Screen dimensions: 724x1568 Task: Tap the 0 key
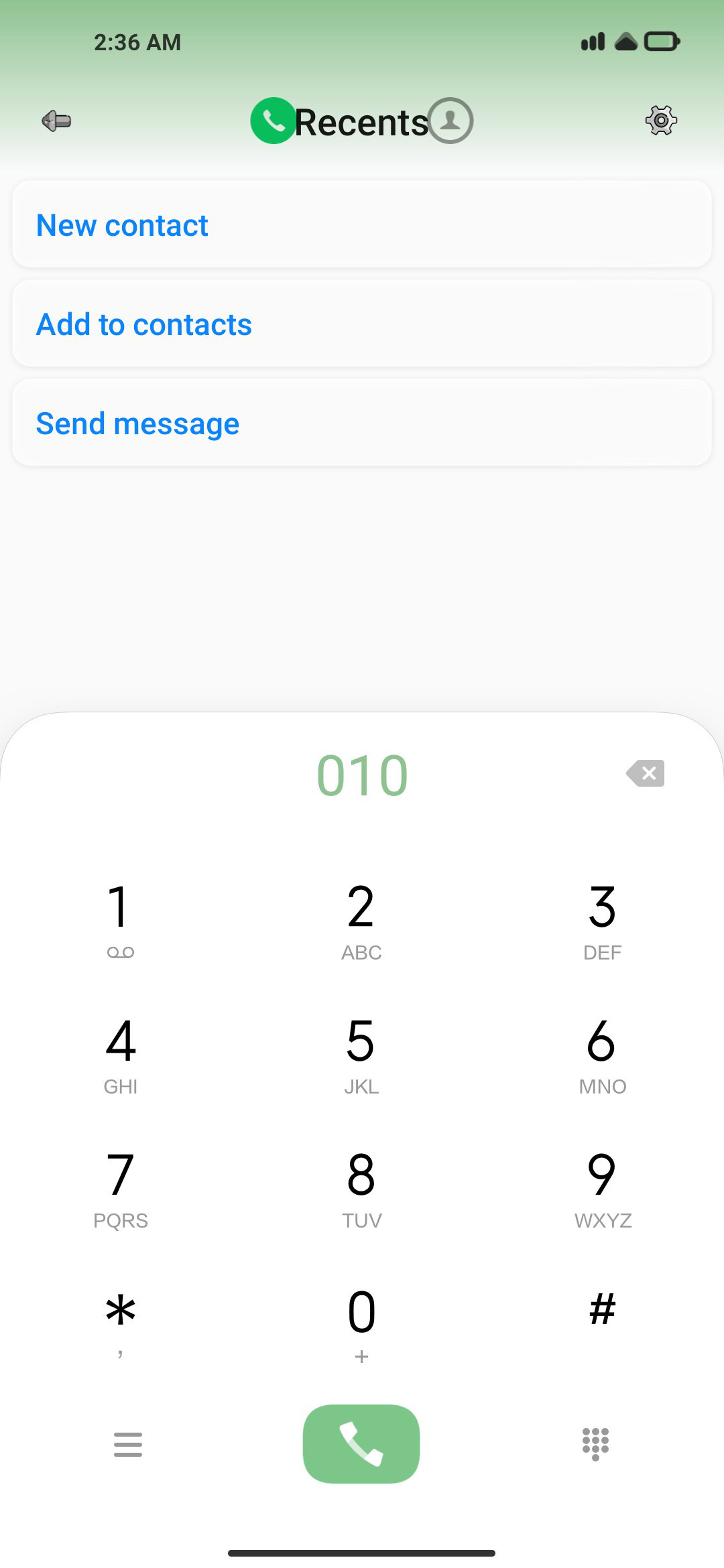361,1324
